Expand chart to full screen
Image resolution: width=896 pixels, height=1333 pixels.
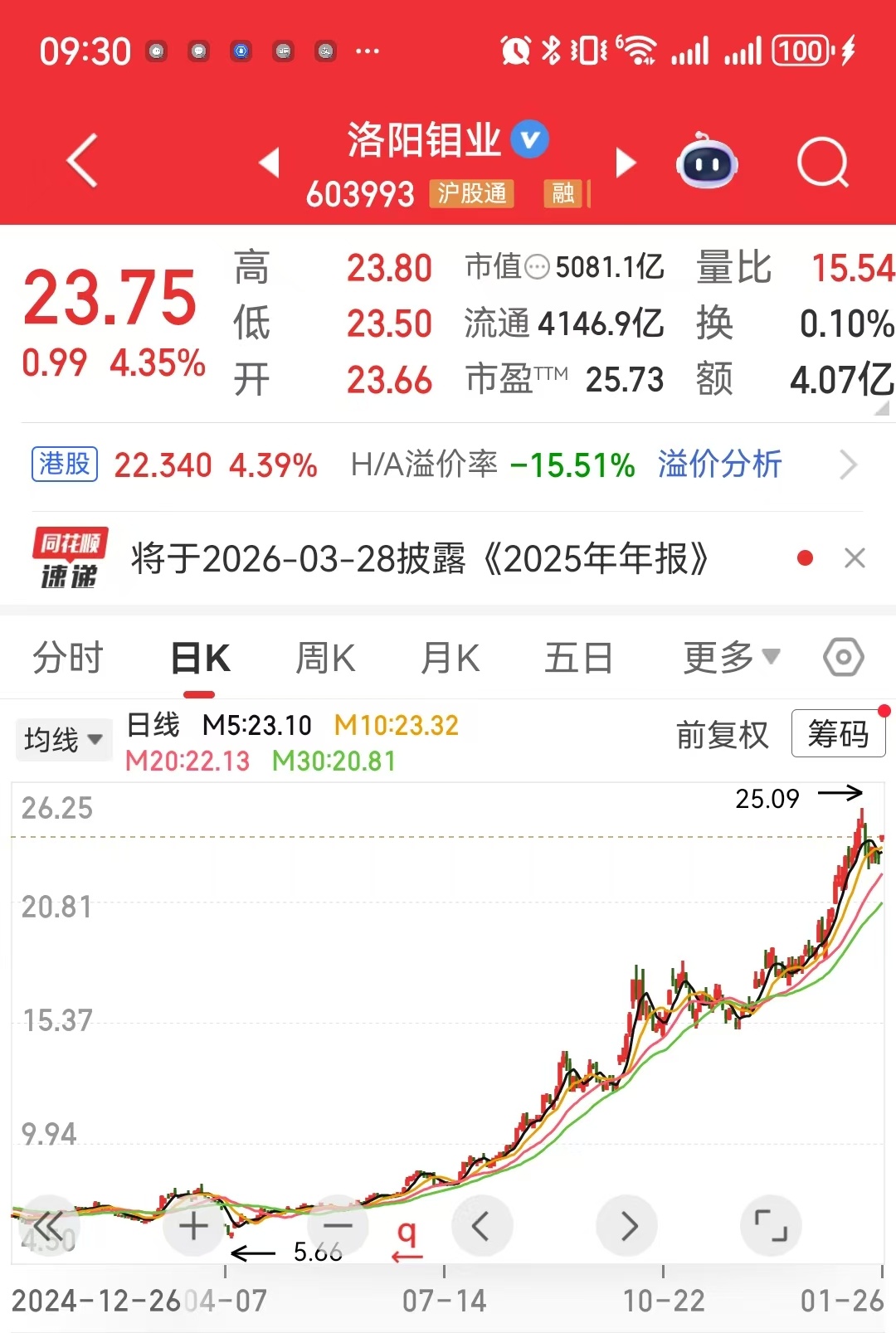pyautogui.click(x=771, y=1226)
